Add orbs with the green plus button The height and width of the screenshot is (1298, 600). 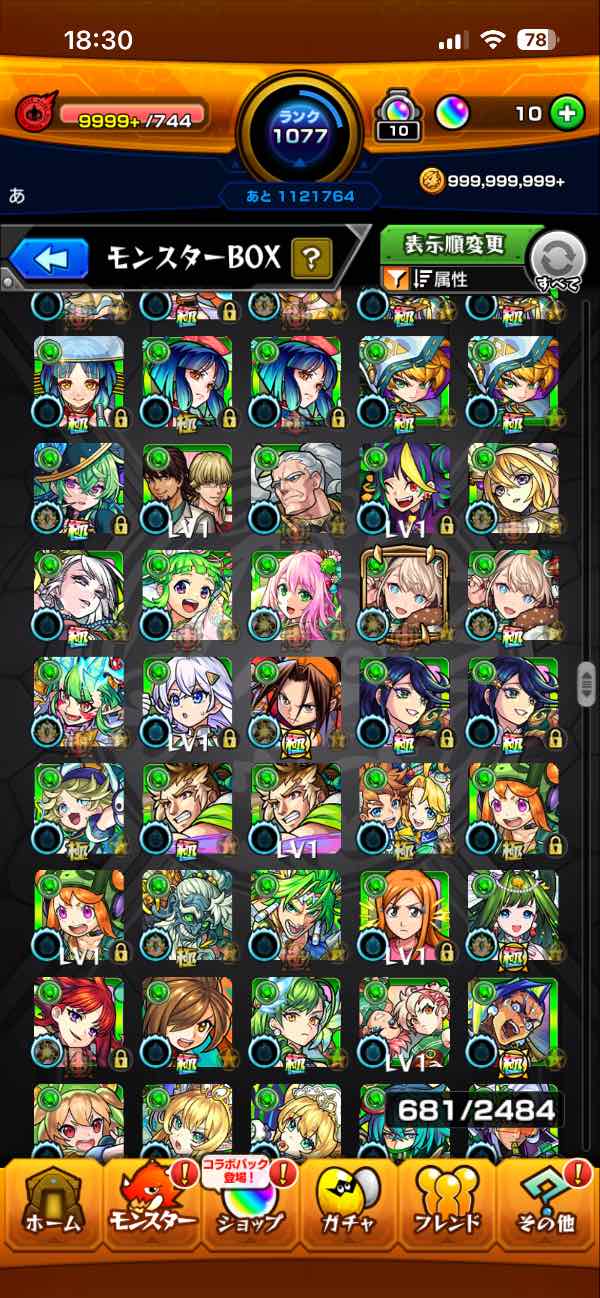567,113
